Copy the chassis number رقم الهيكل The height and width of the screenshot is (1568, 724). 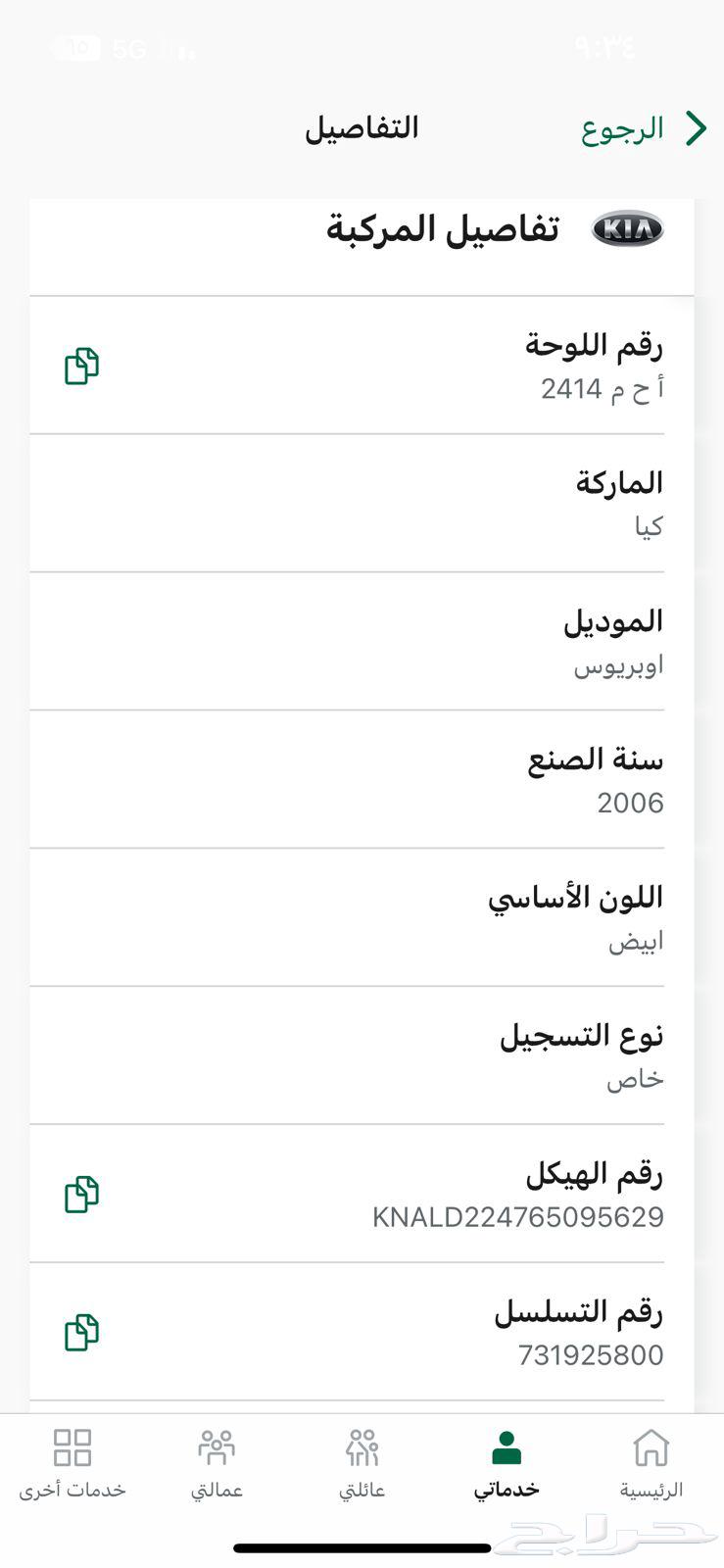pos(82,1195)
